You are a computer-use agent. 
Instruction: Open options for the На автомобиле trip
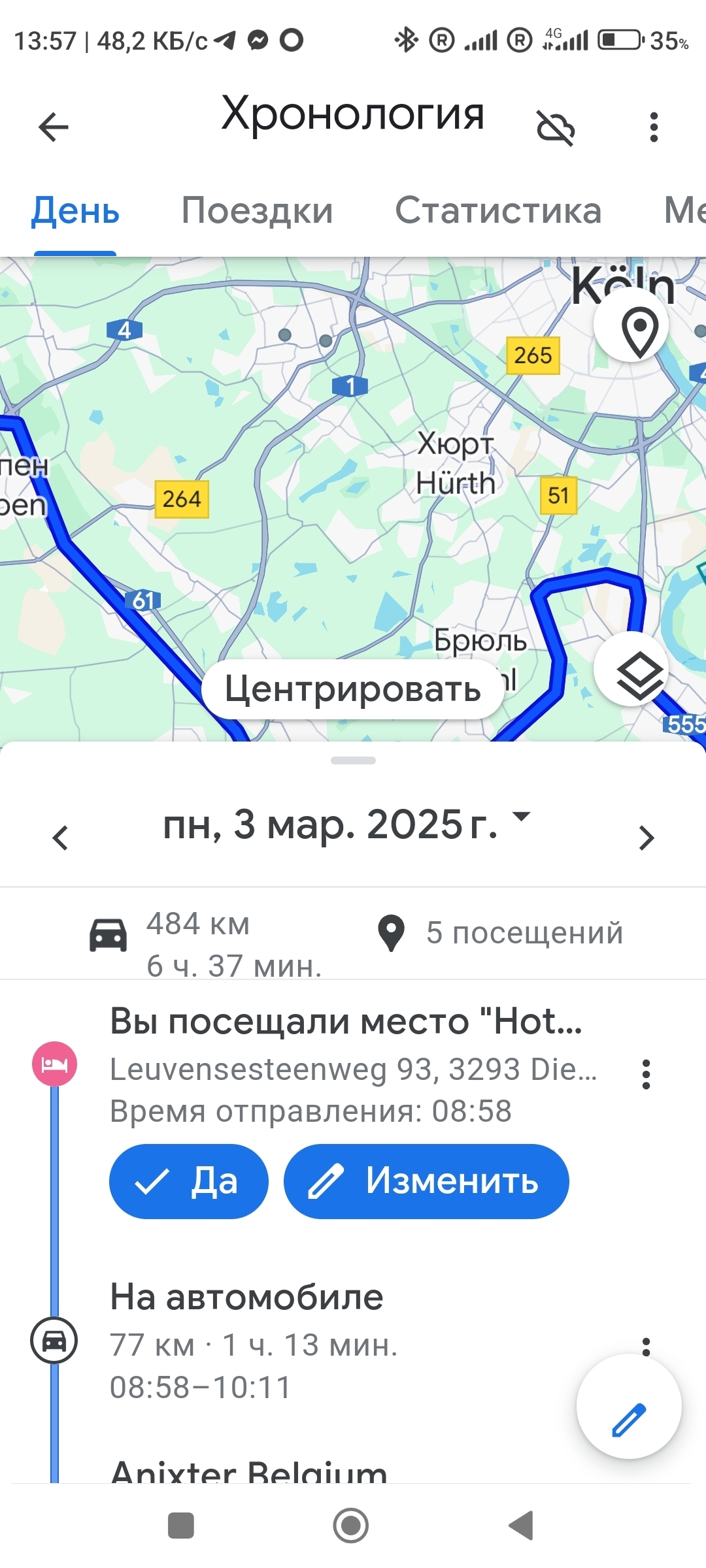(646, 1346)
